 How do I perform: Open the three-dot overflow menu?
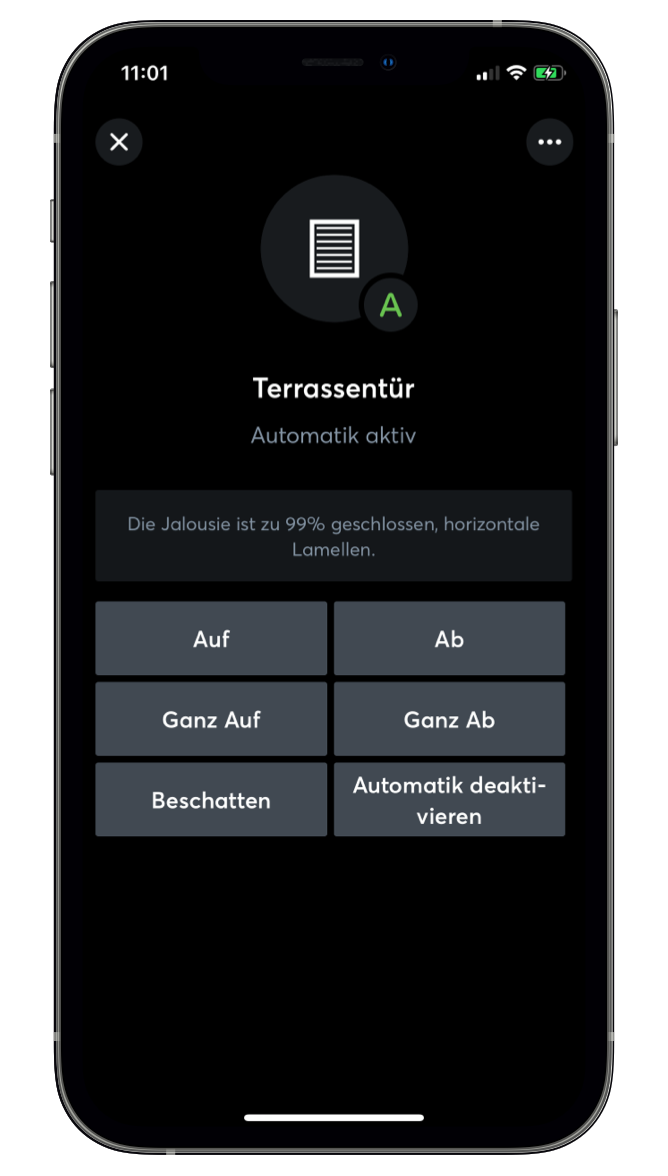pos(549,142)
